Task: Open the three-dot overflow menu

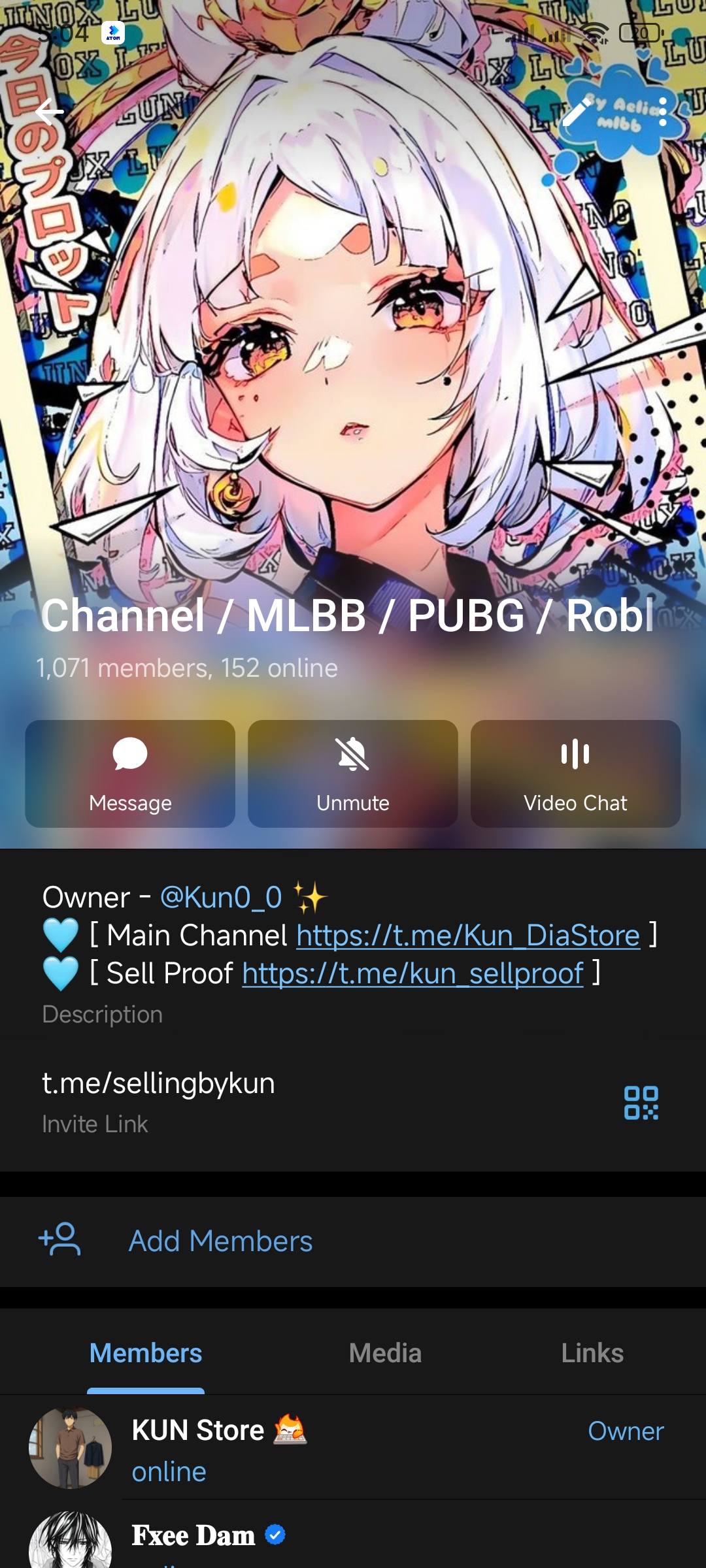Action: point(663,112)
